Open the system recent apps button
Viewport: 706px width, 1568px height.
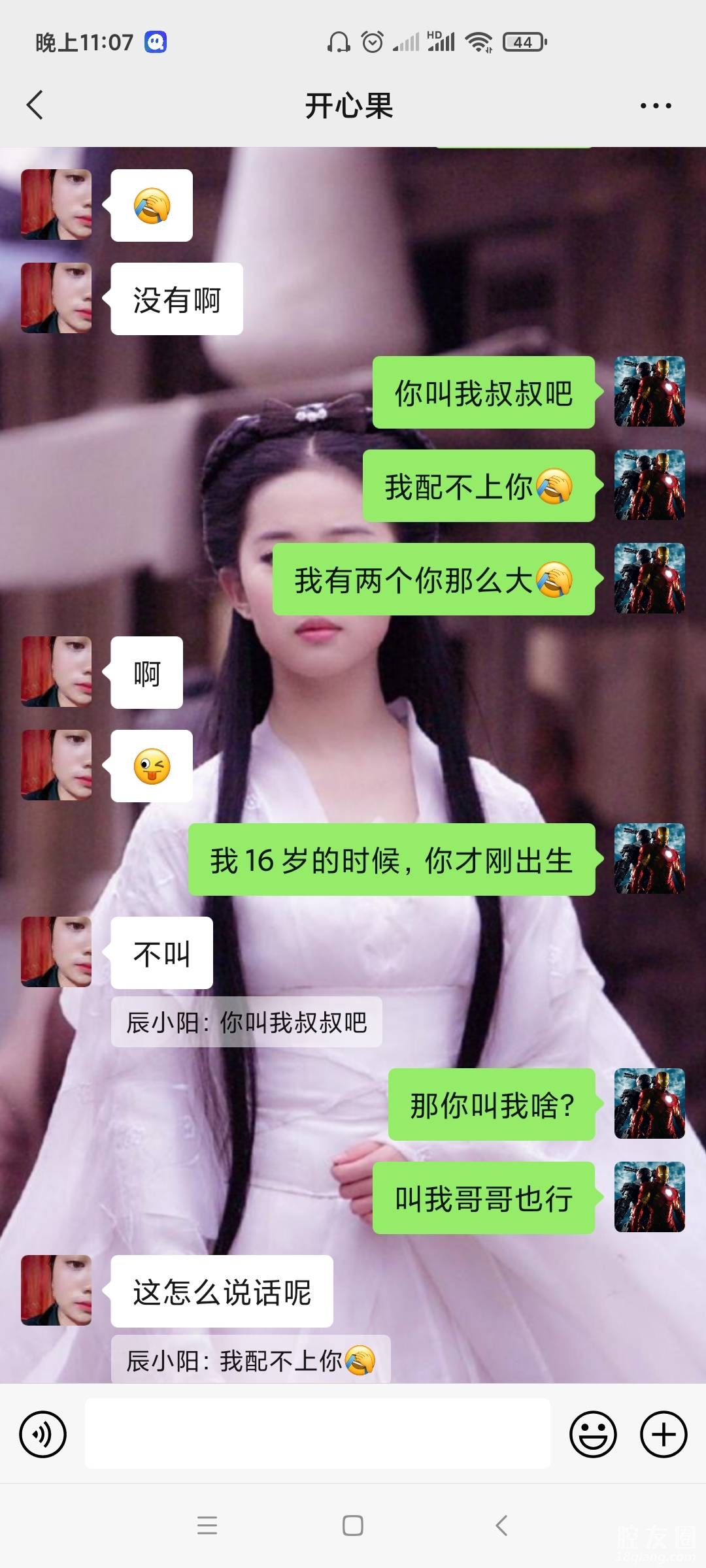[x=207, y=1526]
